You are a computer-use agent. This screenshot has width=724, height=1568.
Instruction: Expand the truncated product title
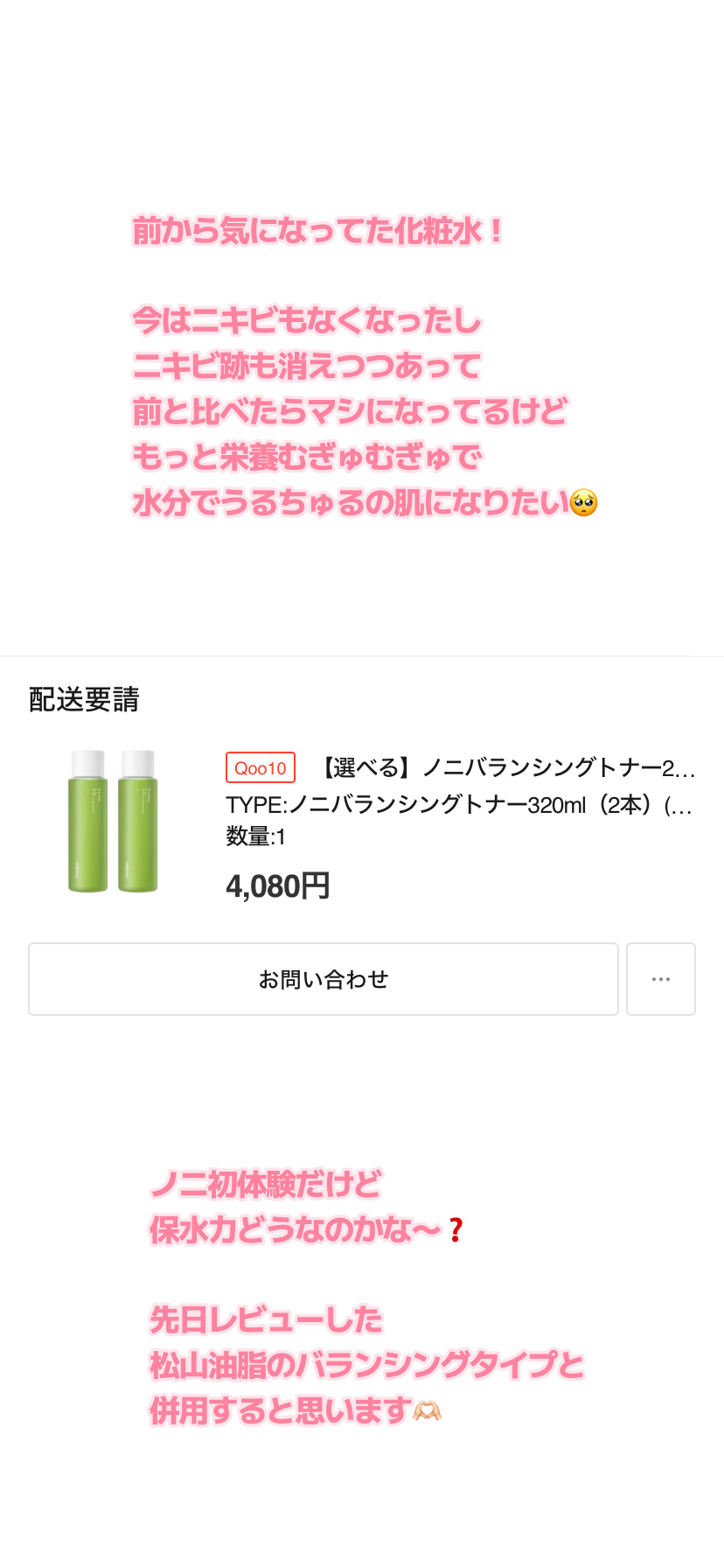[507, 768]
